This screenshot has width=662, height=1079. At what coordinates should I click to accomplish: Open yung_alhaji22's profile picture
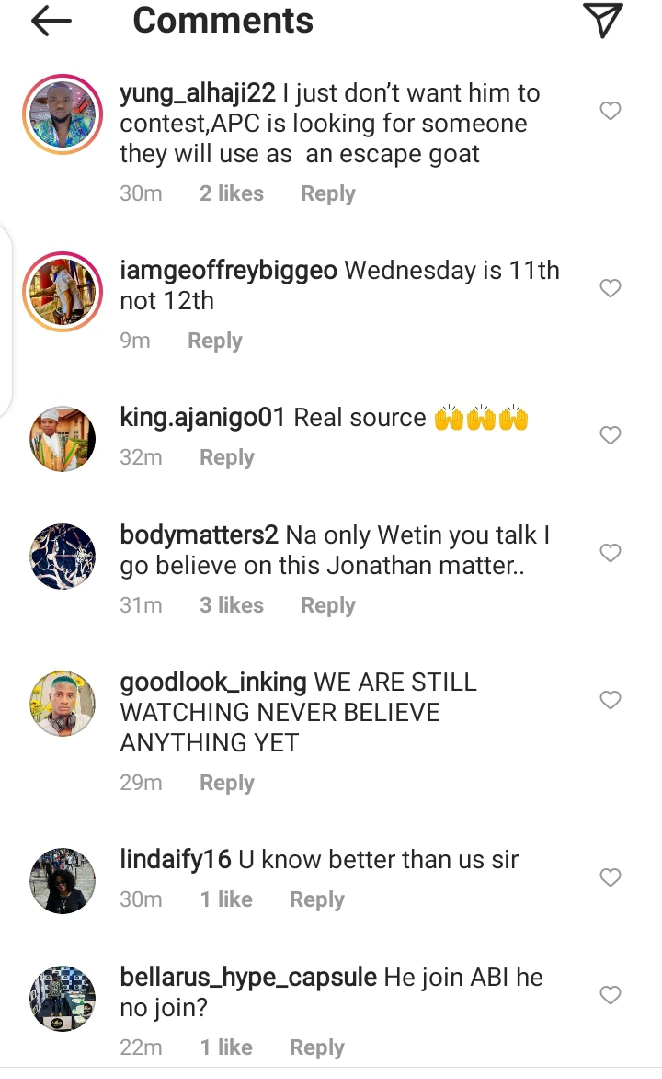(x=63, y=114)
